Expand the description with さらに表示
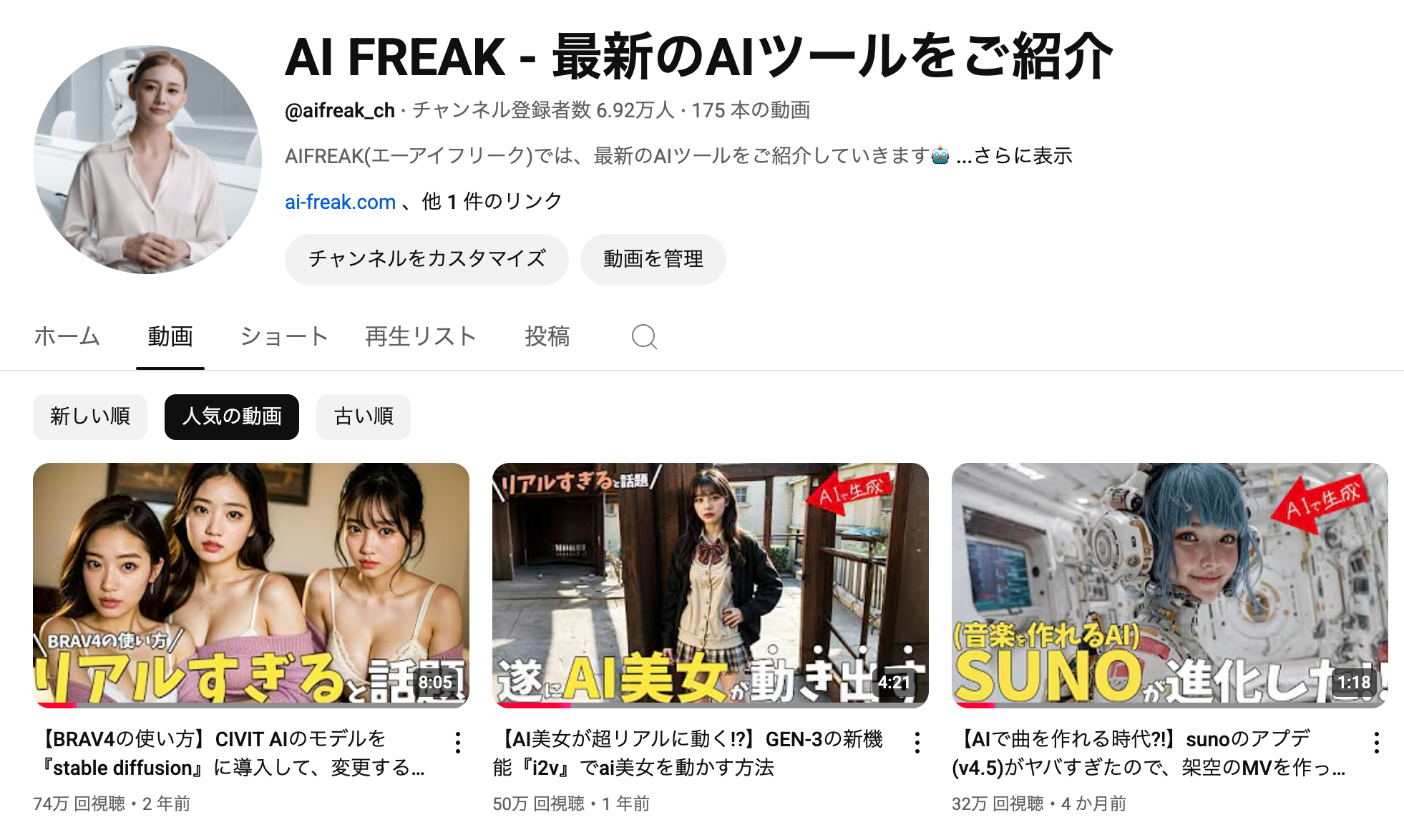The height and width of the screenshot is (840, 1404). (1022, 156)
